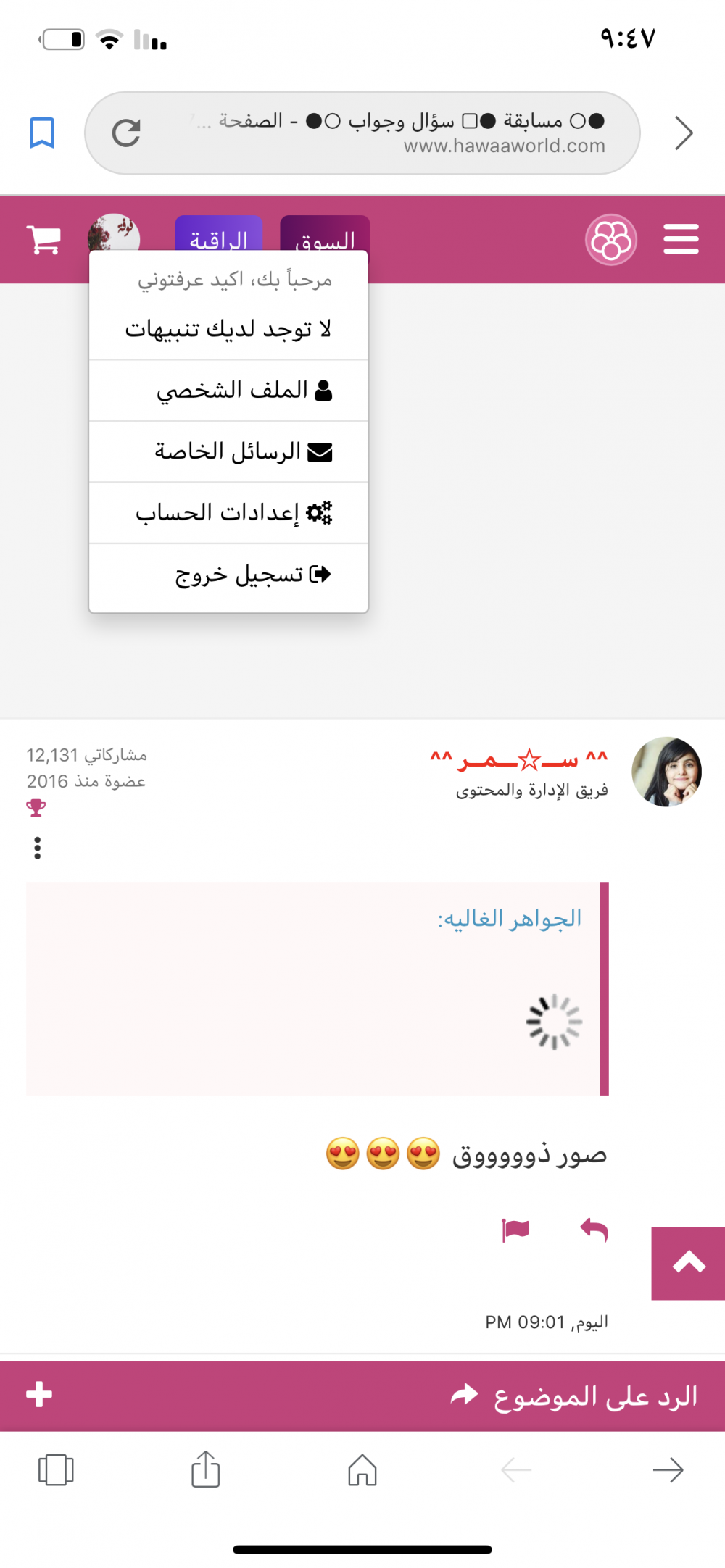Tap the flower logo icon
The height and width of the screenshot is (1568, 725).
coord(611,240)
